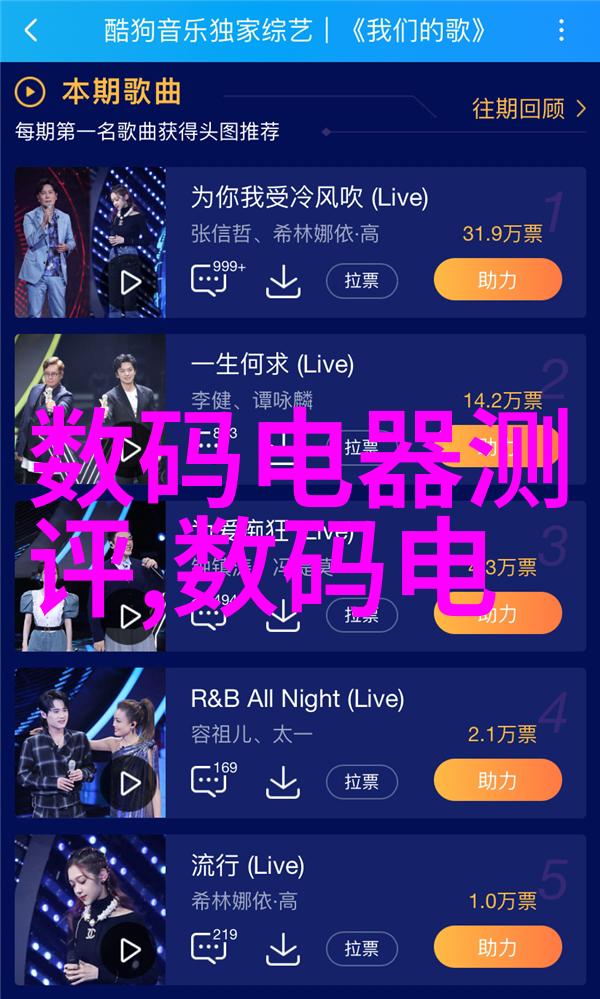600x999 pixels.
Task: Tap 助力 for R&B All Night
Action: (497, 780)
